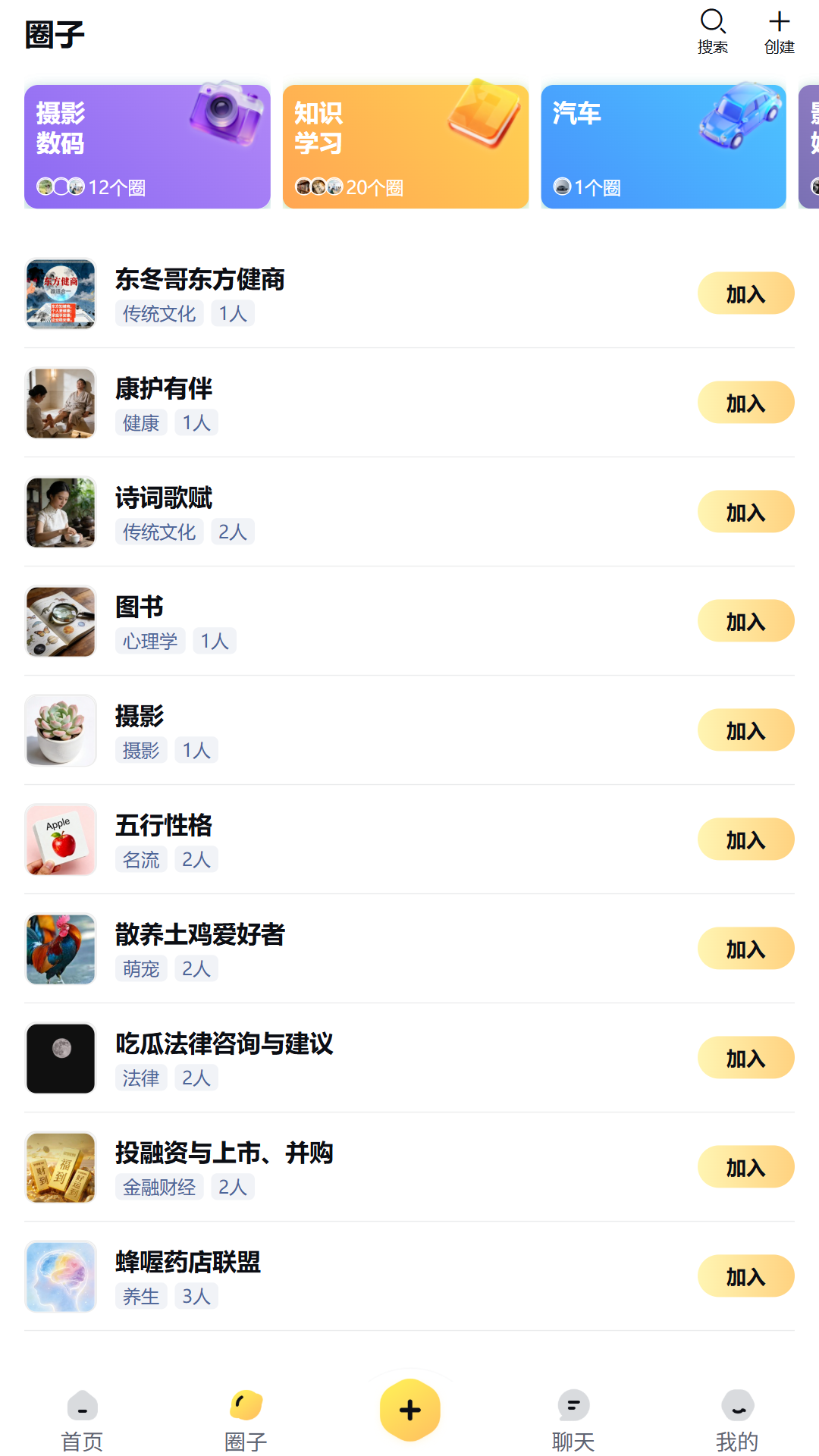Screen dimensions: 819x1456
Task: Join the 图书 circle
Action: point(745,621)
